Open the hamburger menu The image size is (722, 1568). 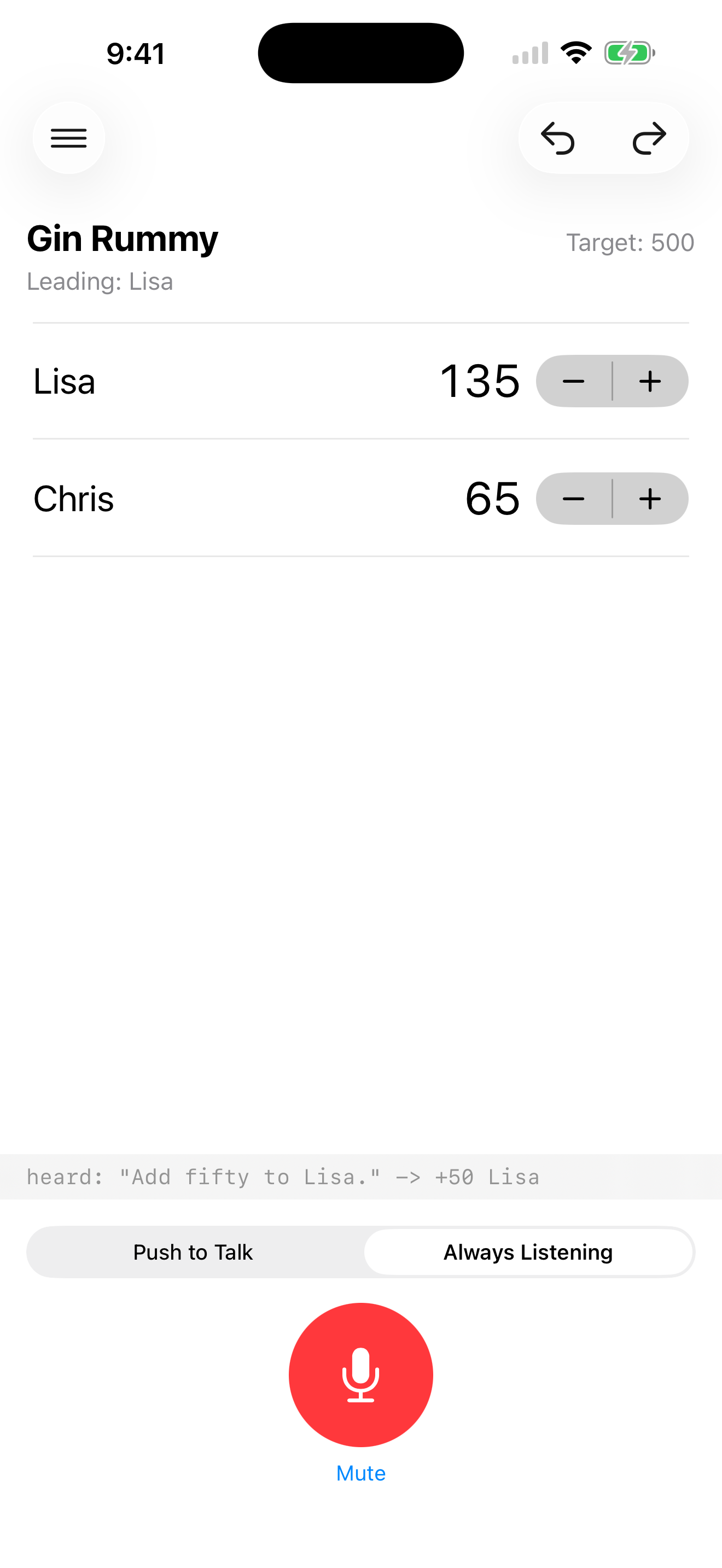(69, 138)
